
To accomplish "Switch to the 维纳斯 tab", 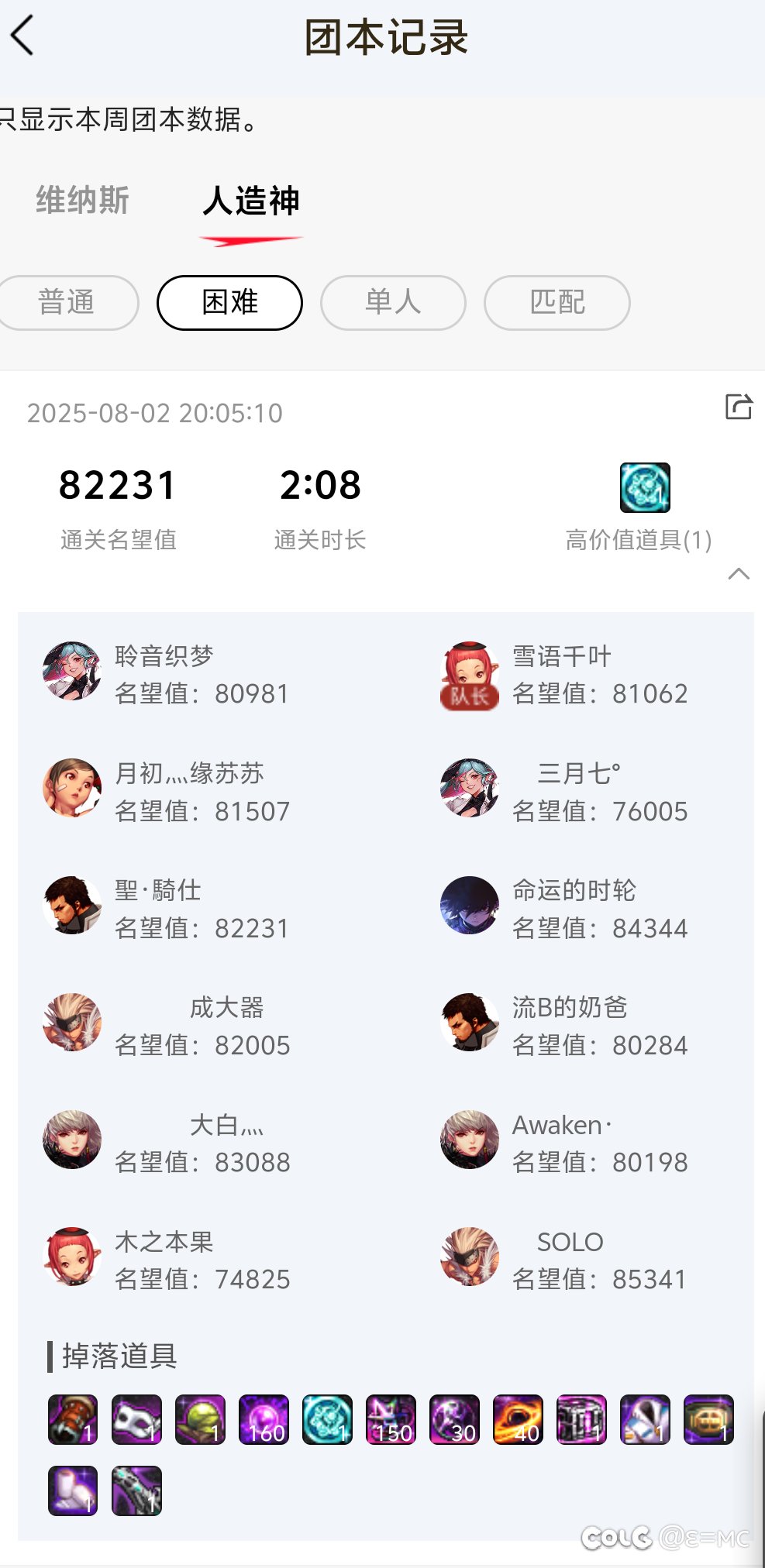I will (82, 201).
